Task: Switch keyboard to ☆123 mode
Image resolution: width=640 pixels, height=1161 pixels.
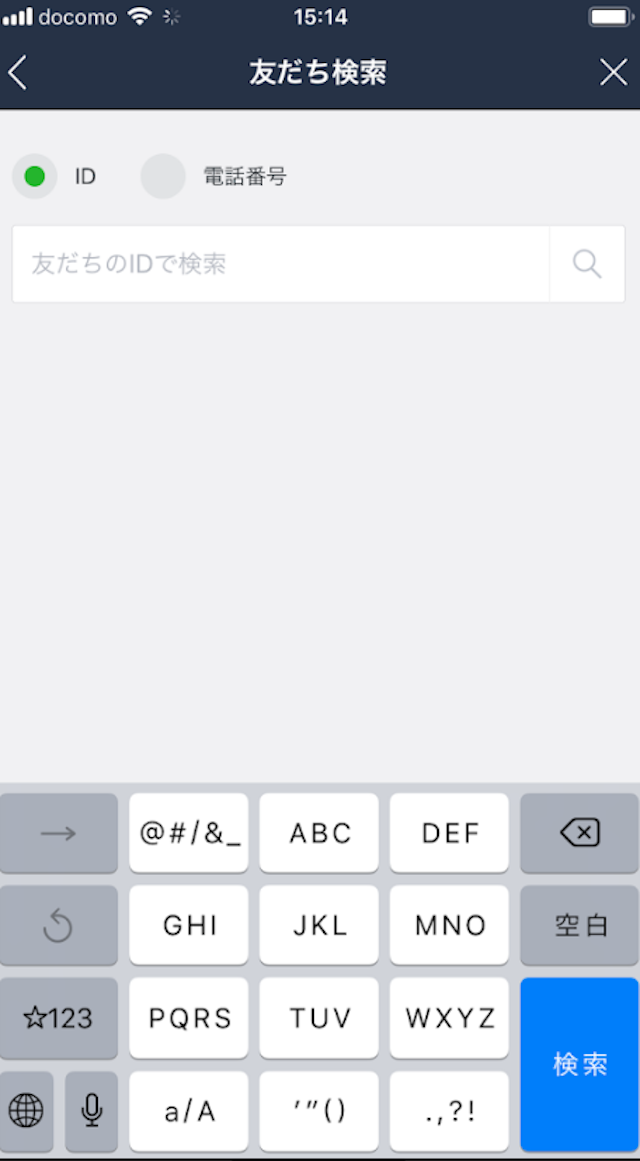Action: [58, 1018]
